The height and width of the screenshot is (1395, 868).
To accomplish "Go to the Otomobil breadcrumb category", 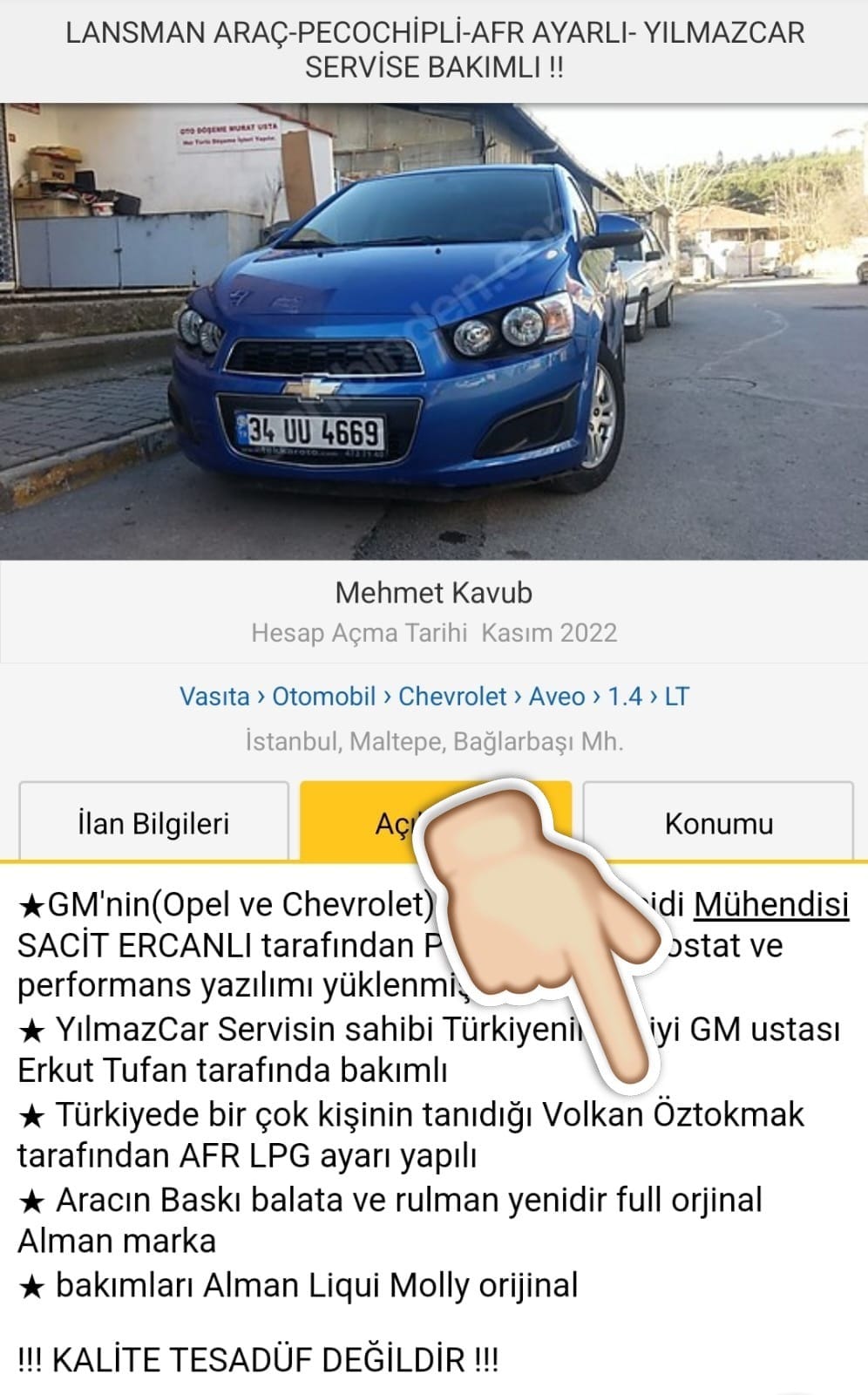I will (324, 696).
